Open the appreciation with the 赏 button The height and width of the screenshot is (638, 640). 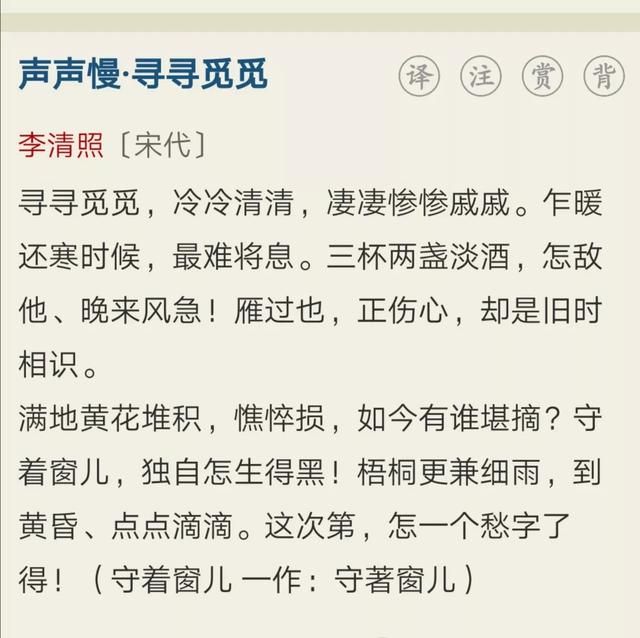(541, 77)
